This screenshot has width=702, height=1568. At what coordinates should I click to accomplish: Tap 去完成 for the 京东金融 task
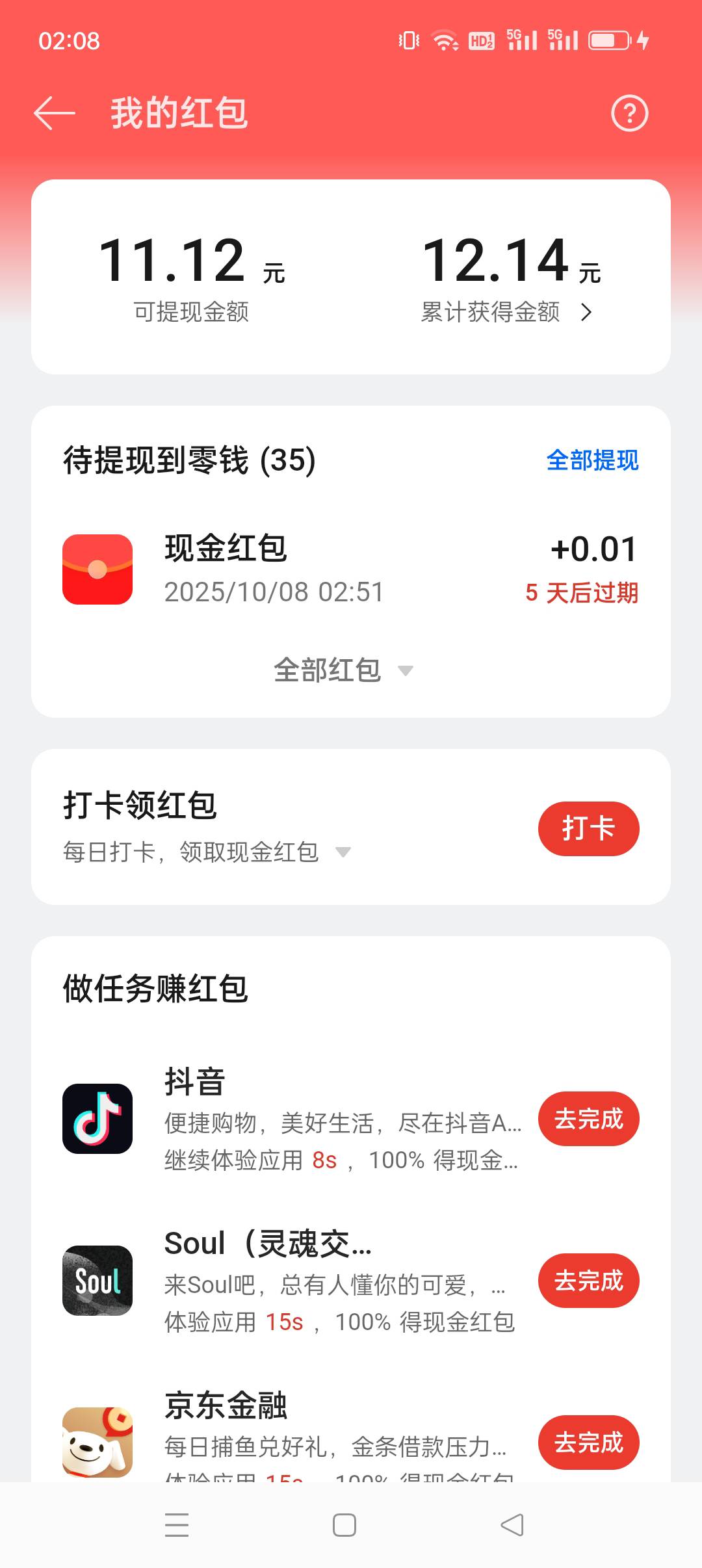588,1443
